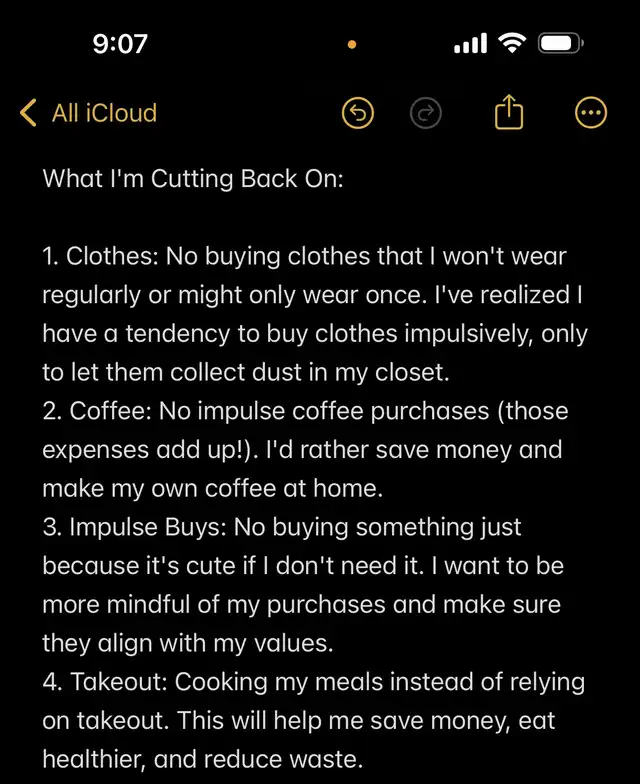The height and width of the screenshot is (784, 640).
Task: Open the more options menu
Action: click(x=592, y=114)
